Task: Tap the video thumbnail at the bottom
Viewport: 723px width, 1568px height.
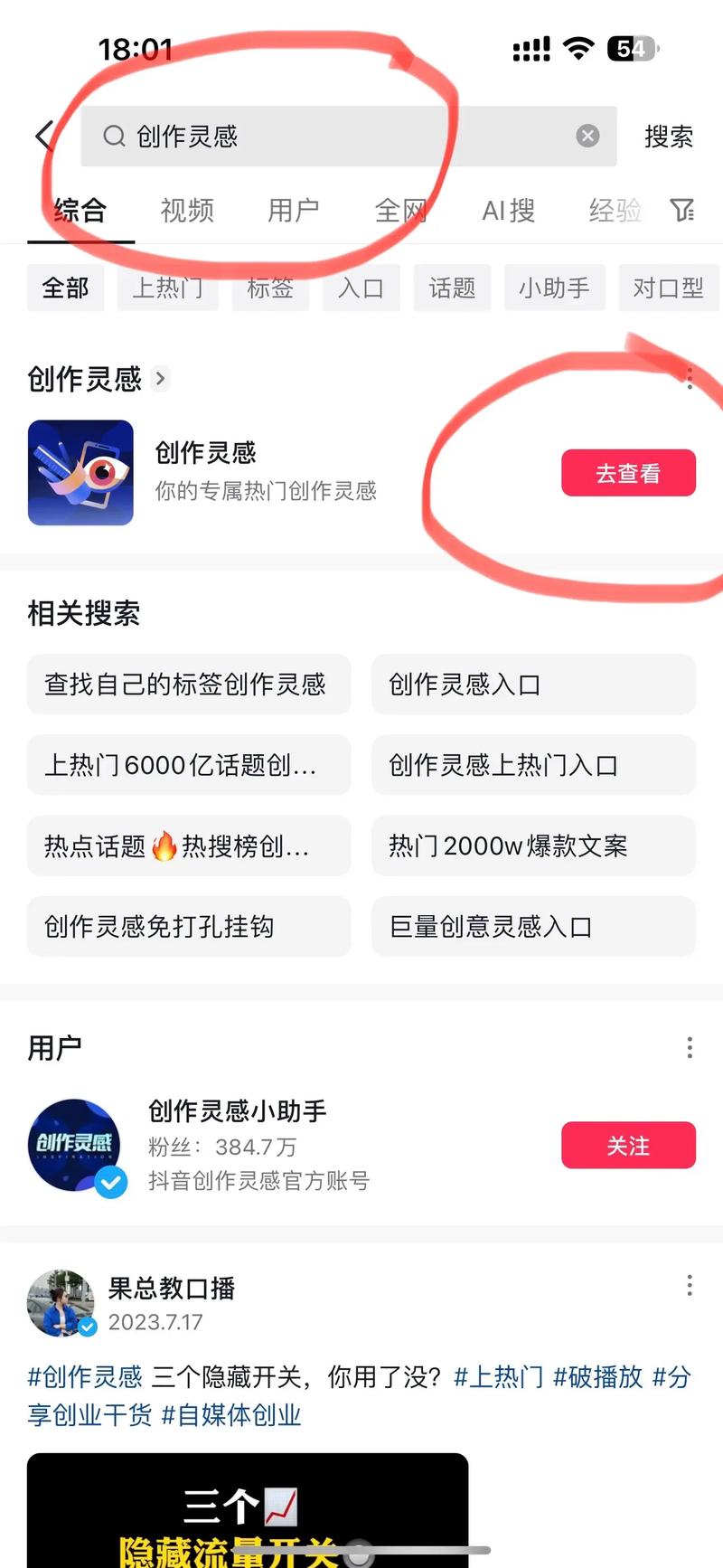Action: pyautogui.click(x=249, y=1510)
